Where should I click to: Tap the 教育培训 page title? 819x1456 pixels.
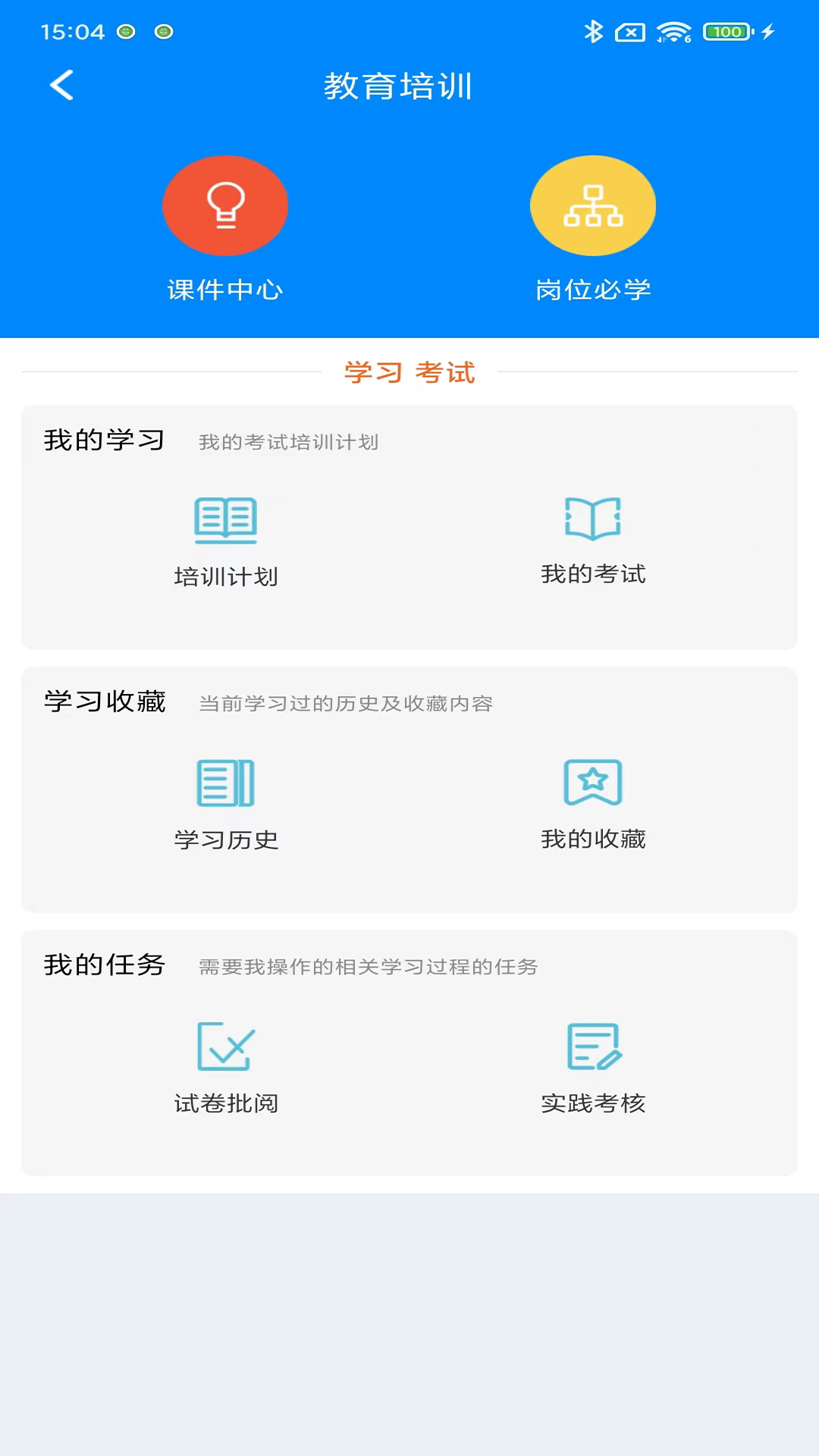pyautogui.click(x=398, y=86)
